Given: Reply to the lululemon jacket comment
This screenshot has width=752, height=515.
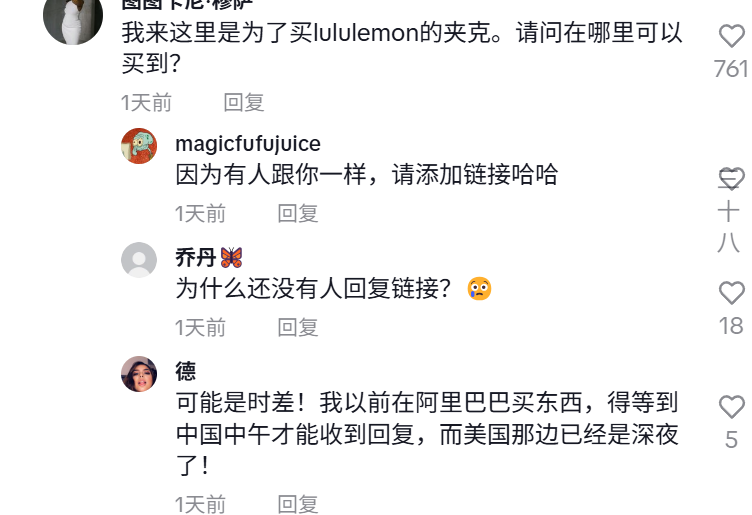Looking at the screenshot, I should pos(243,102).
